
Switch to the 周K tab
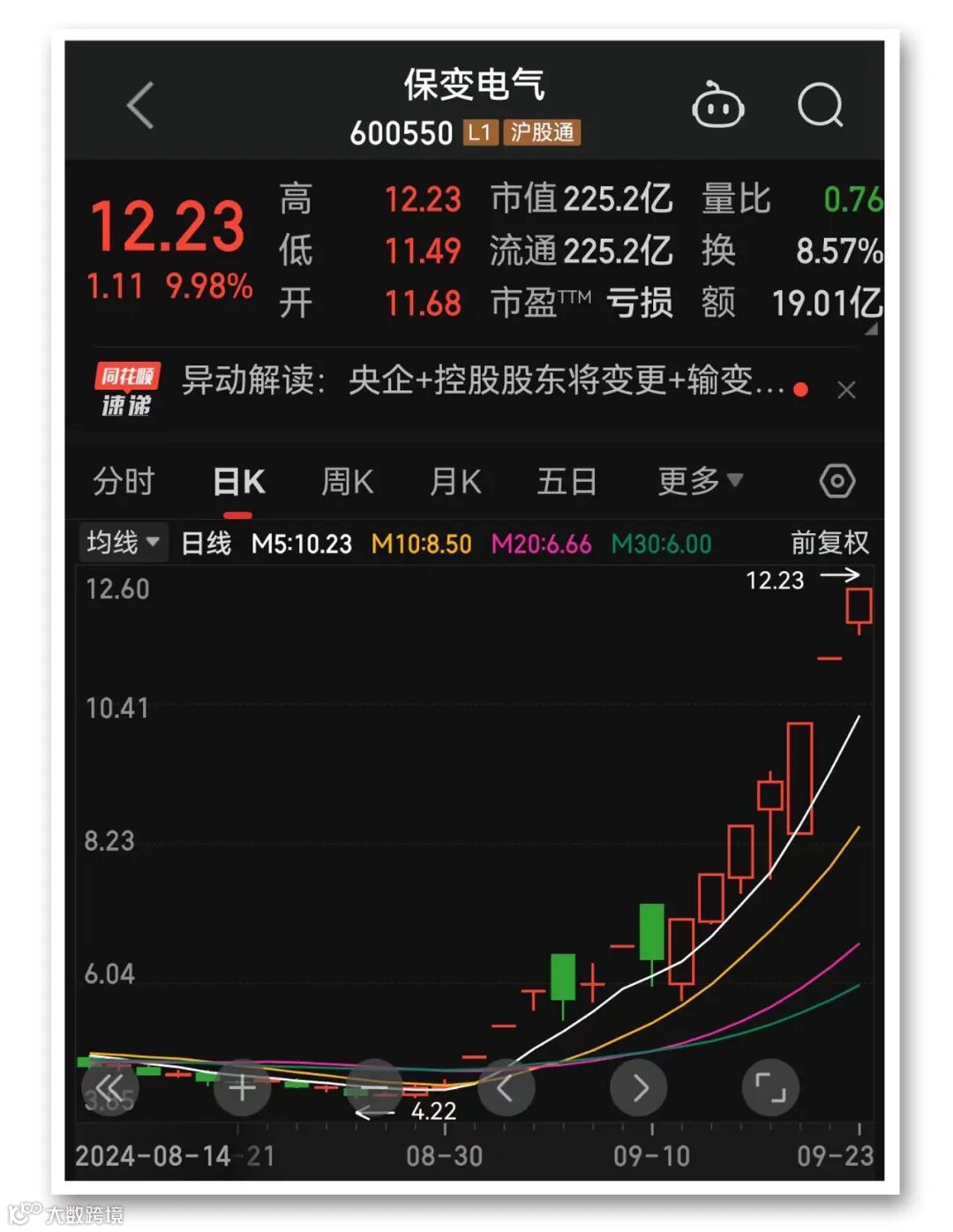tap(347, 482)
